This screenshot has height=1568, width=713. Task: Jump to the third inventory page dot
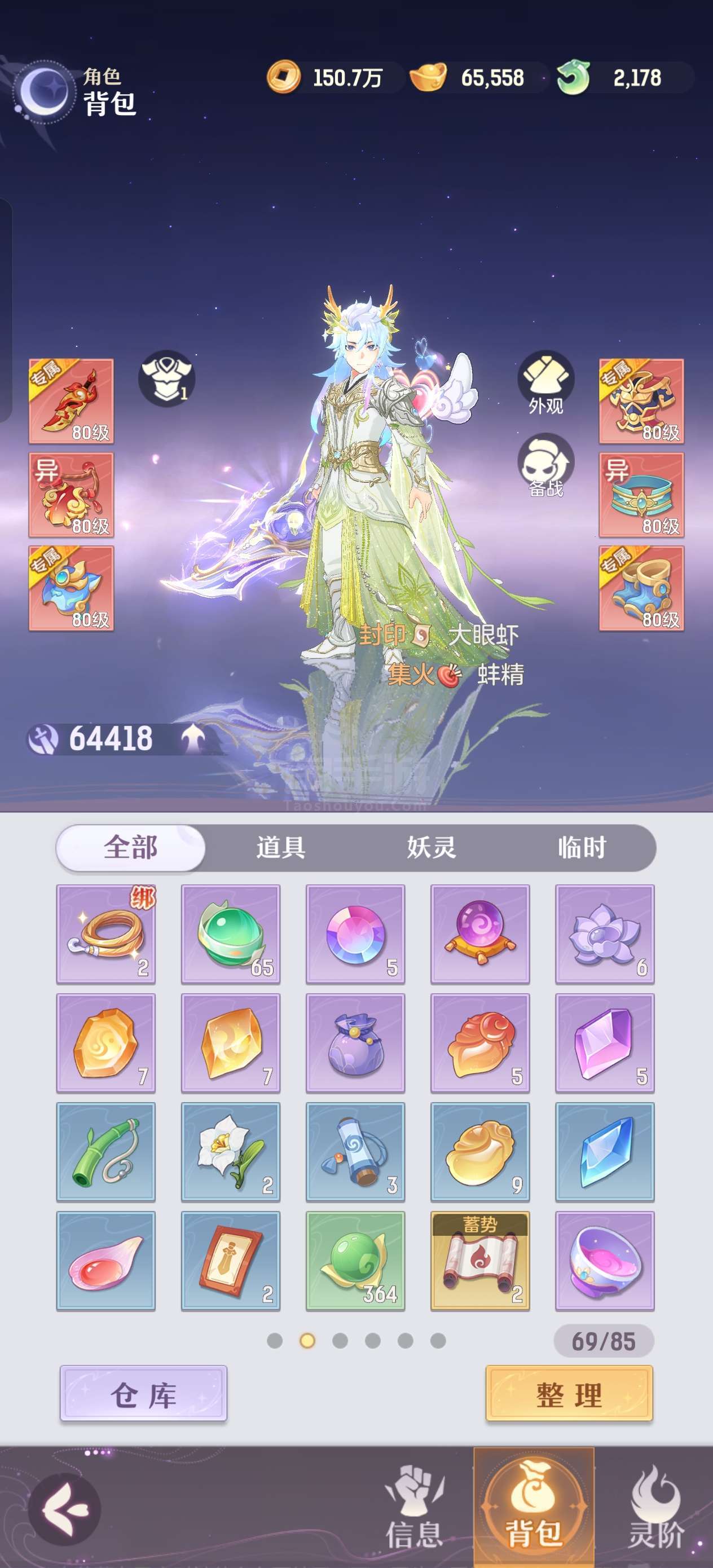click(340, 1341)
